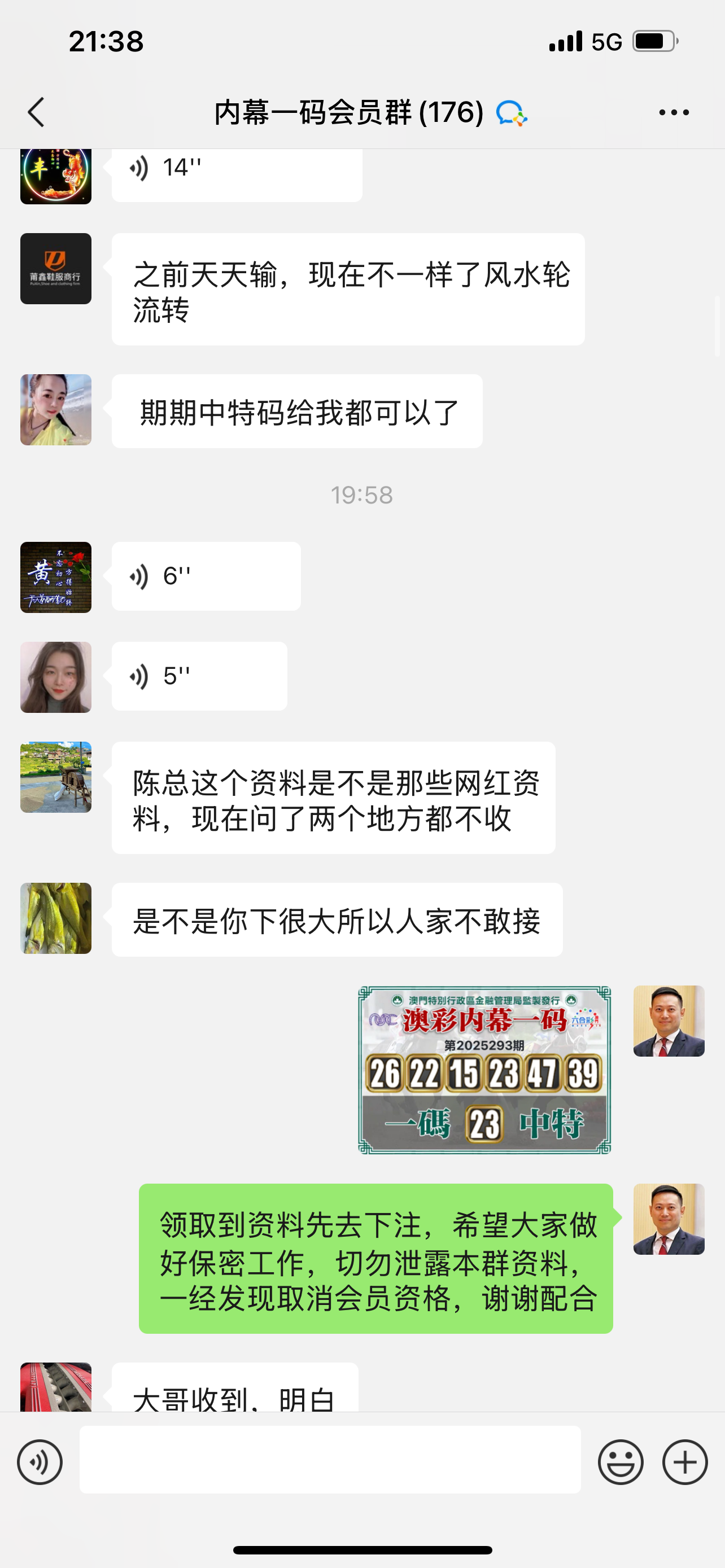
Task: Open the emoji sticker panel
Action: click(x=621, y=1462)
